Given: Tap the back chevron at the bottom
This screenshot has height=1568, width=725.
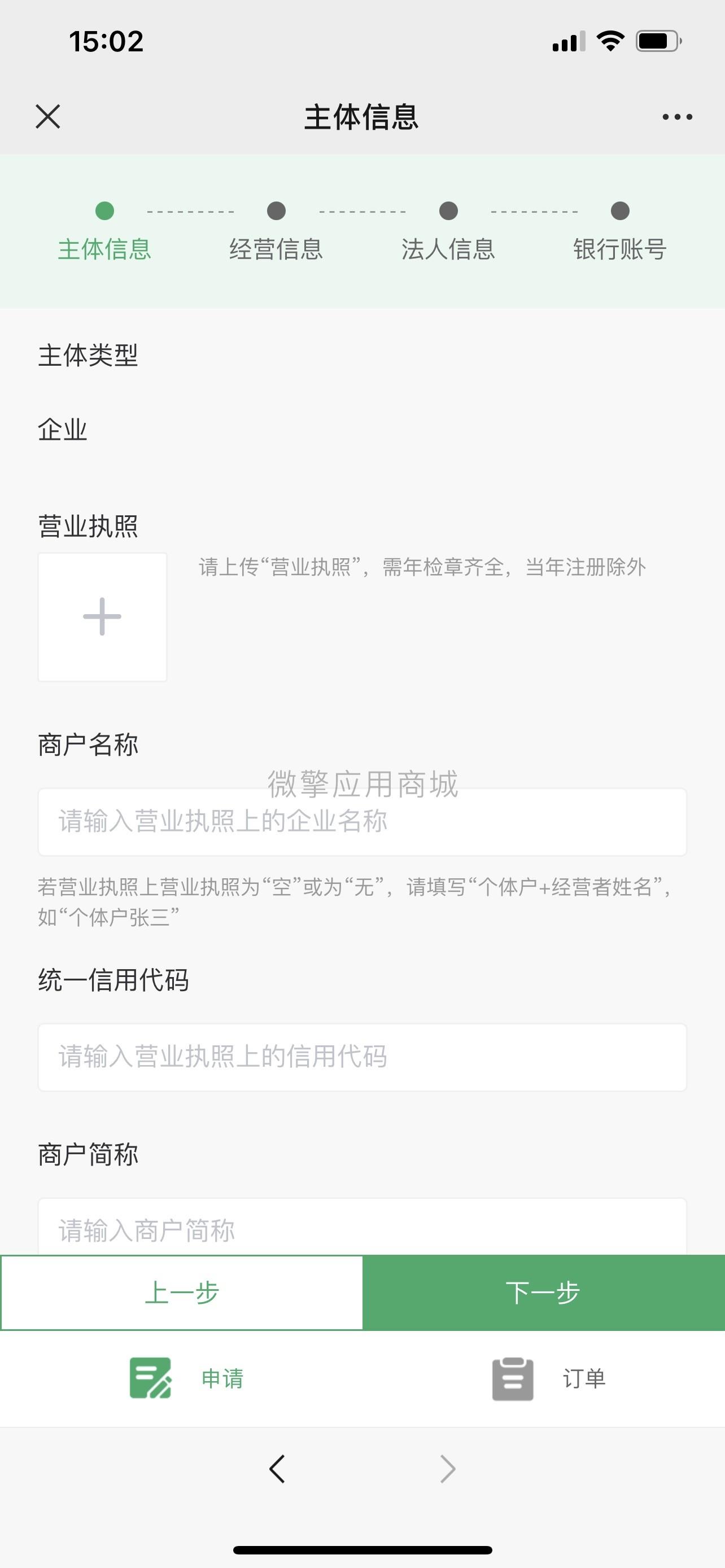Looking at the screenshot, I should tap(277, 1469).
